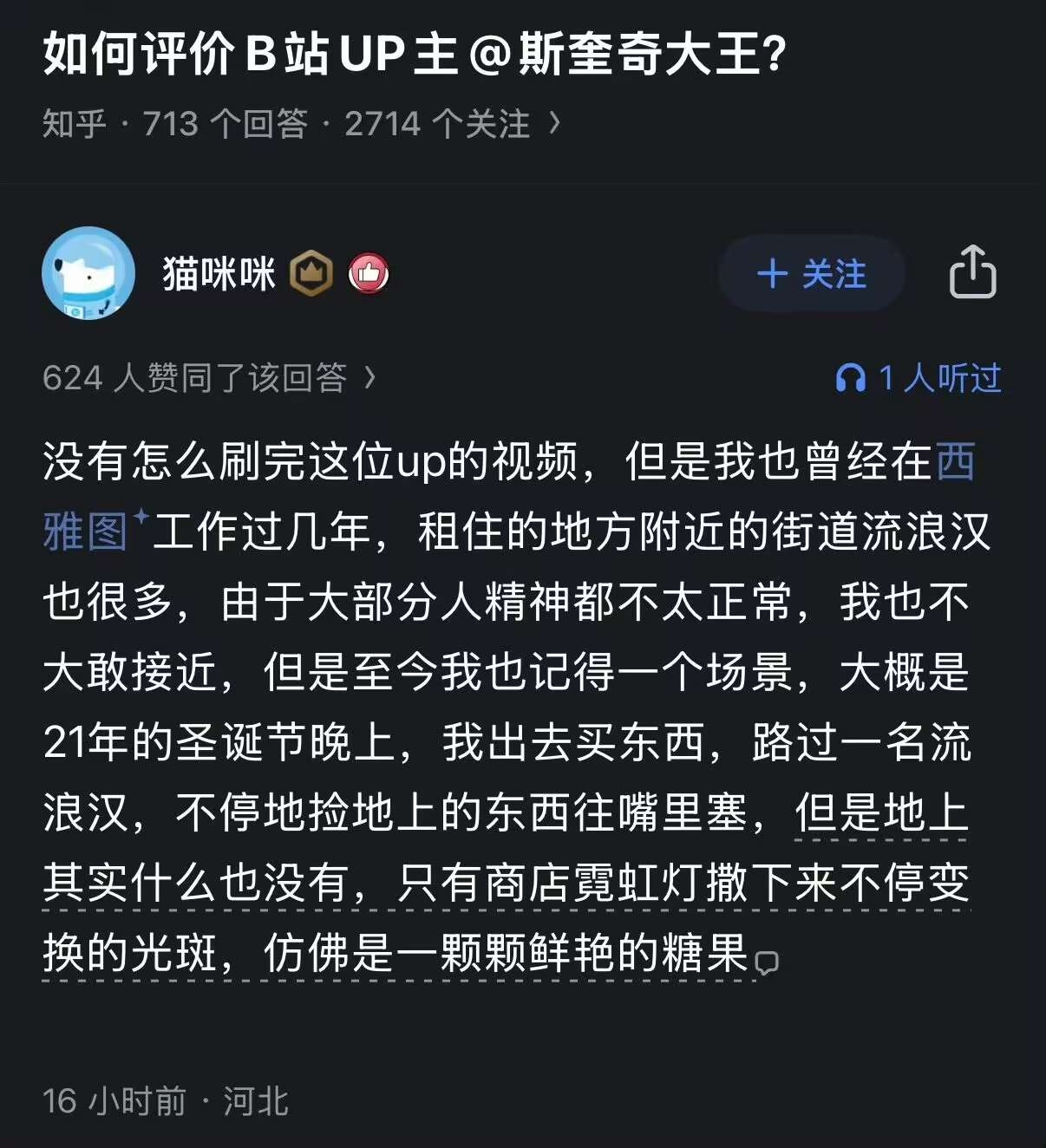Share this answer
The image size is (1046, 1148).
(972, 272)
